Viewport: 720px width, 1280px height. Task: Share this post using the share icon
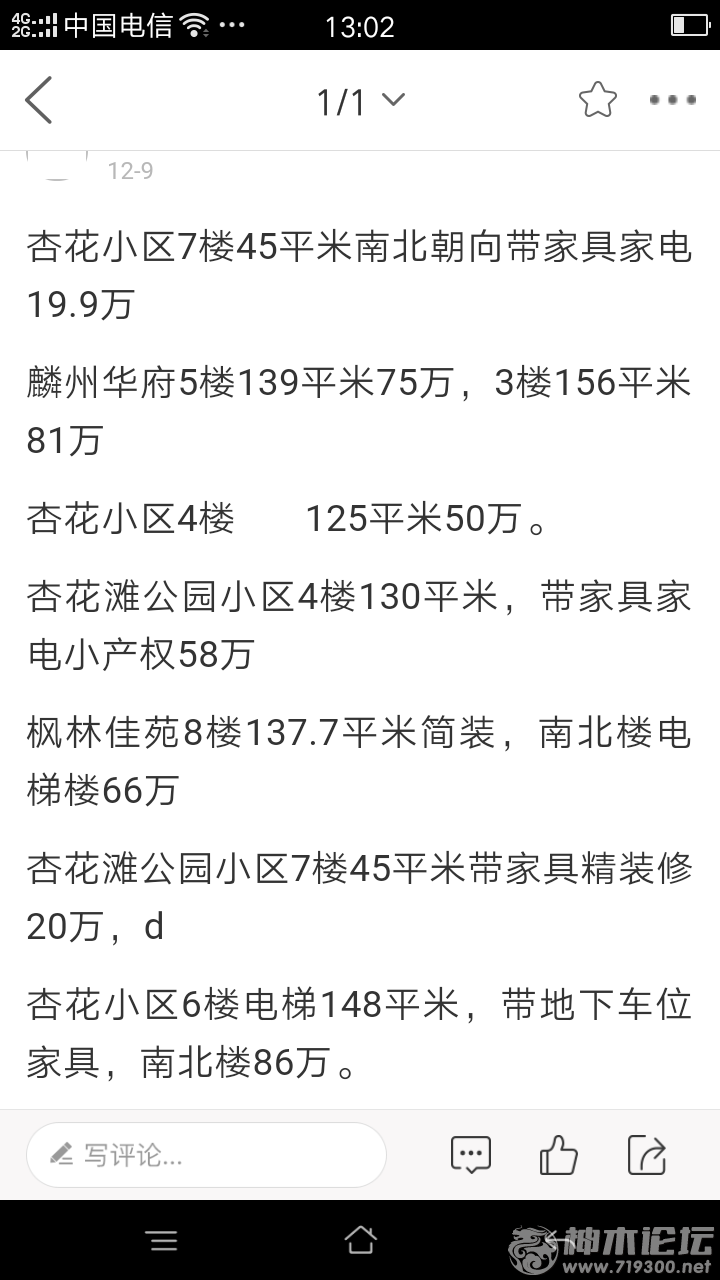pos(647,1155)
